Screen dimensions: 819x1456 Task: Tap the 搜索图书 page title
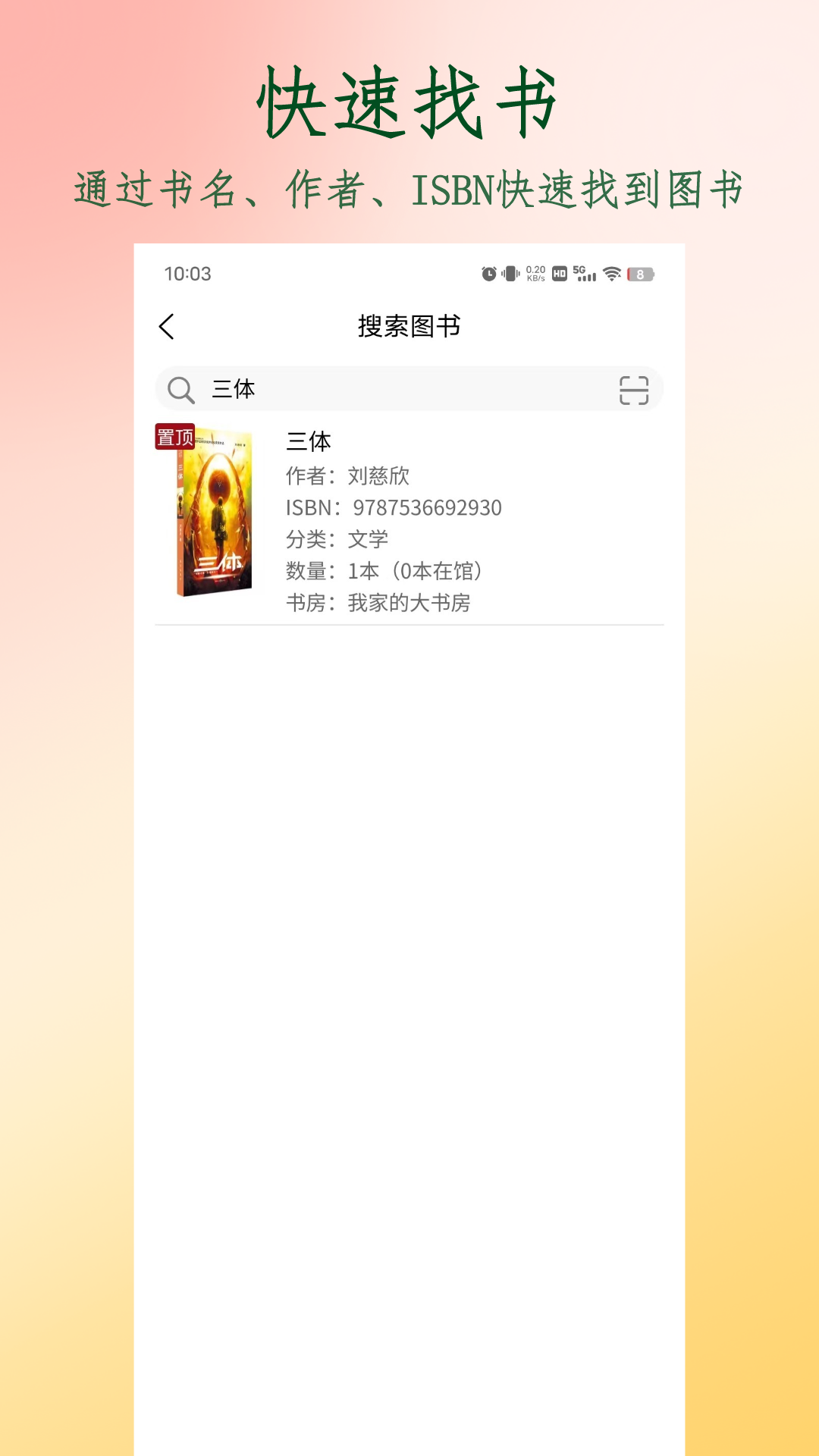(x=409, y=327)
